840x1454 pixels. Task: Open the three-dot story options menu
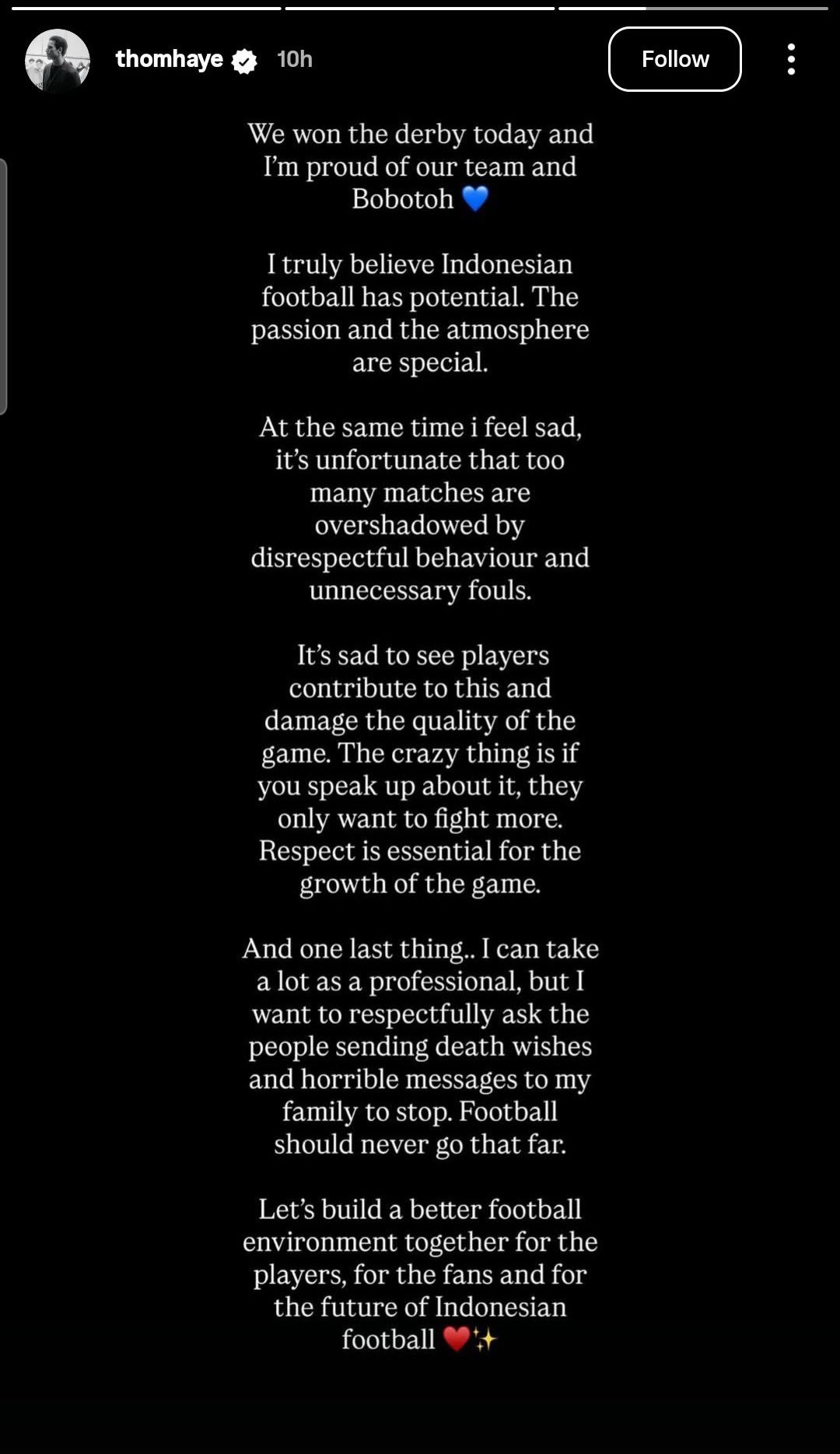[x=791, y=59]
